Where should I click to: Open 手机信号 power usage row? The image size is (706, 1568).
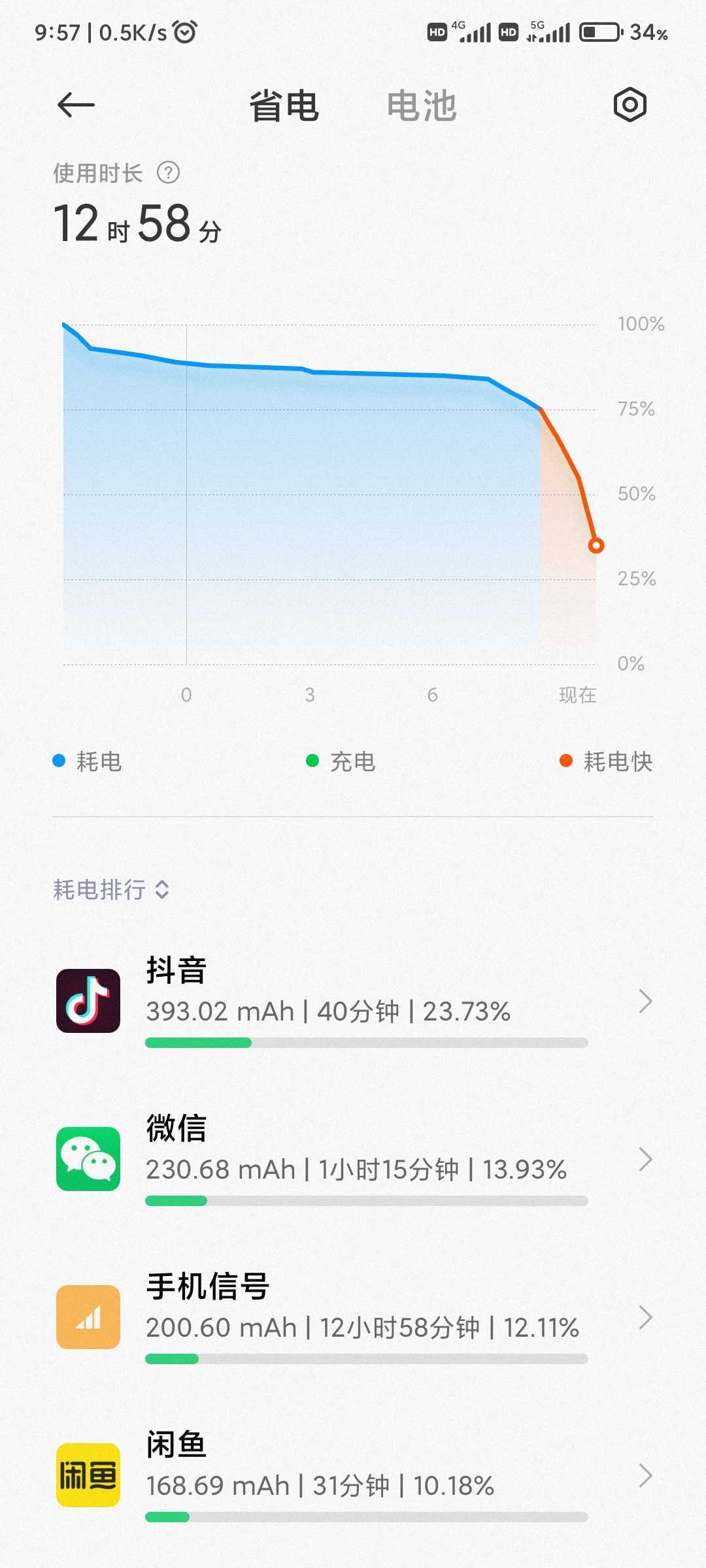tap(353, 1317)
